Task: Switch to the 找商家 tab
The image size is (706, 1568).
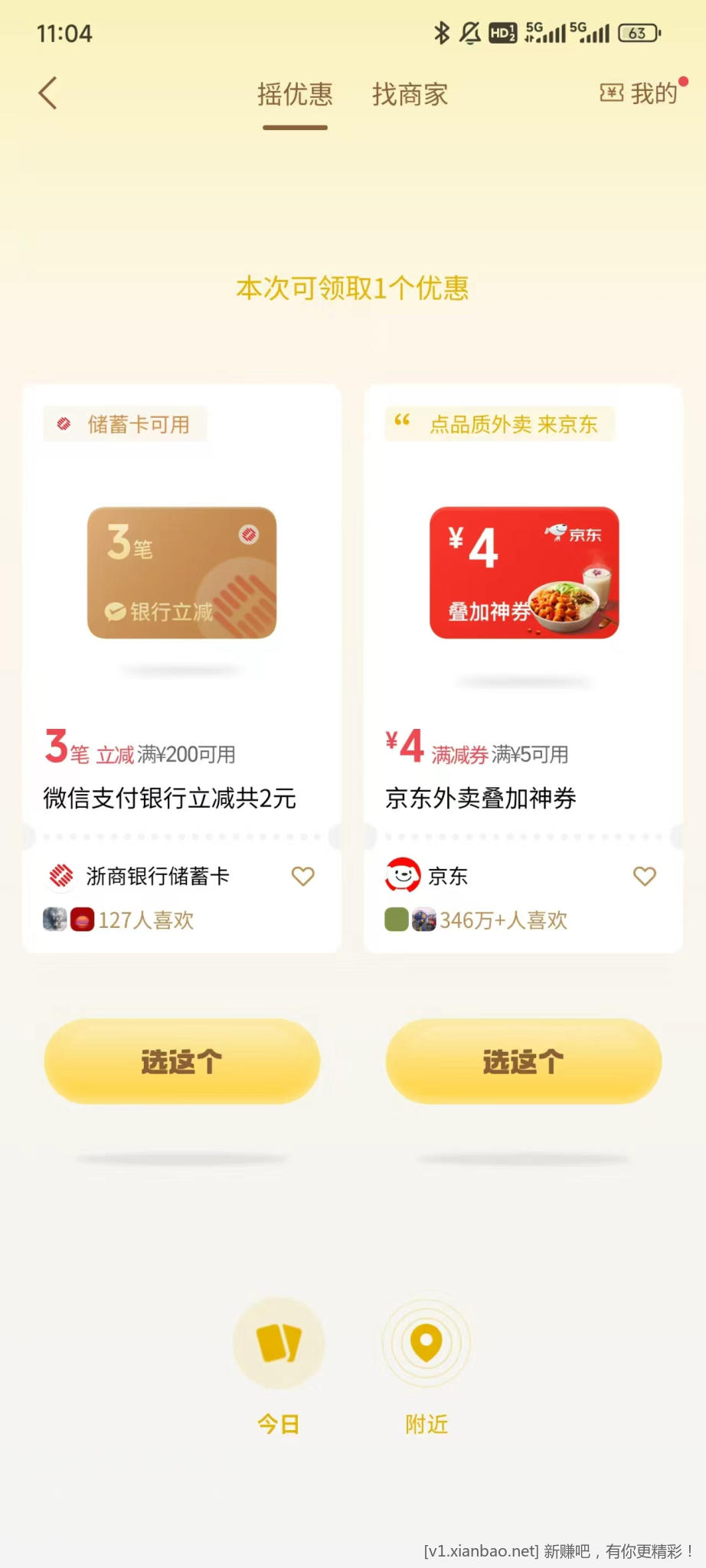Action: (x=410, y=95)
